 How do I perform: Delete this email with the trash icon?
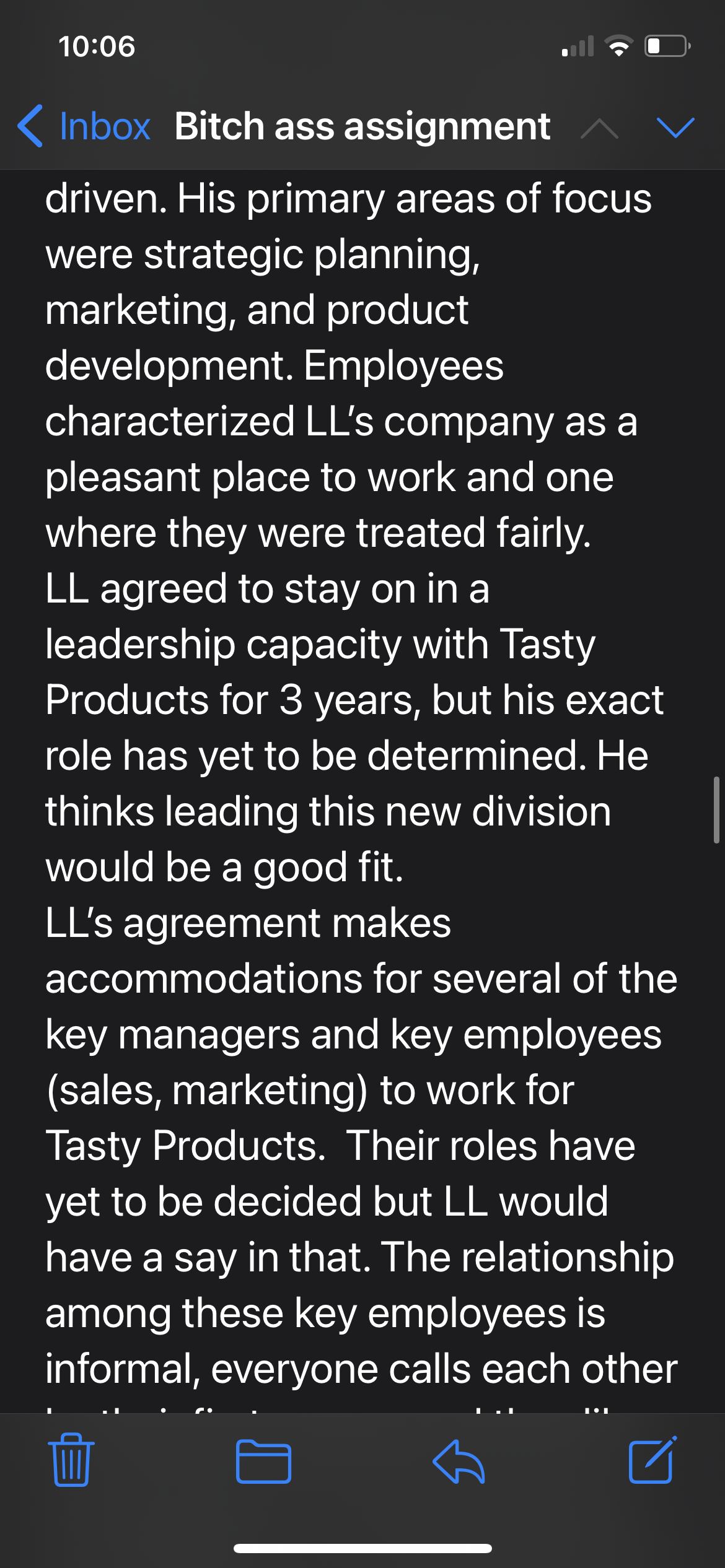point(71,1460)
